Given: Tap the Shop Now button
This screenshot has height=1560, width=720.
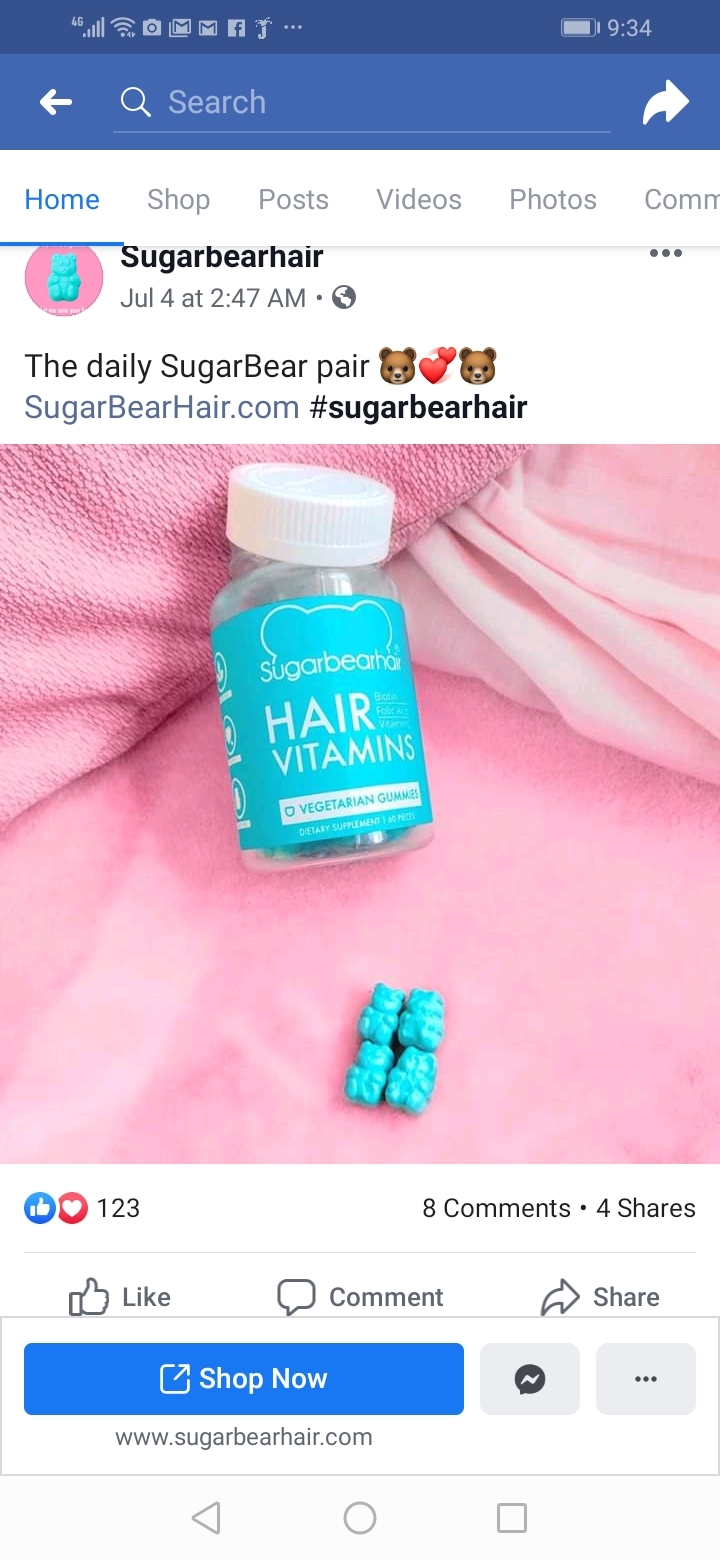Looking at the screenshot, I should 244,1378.
